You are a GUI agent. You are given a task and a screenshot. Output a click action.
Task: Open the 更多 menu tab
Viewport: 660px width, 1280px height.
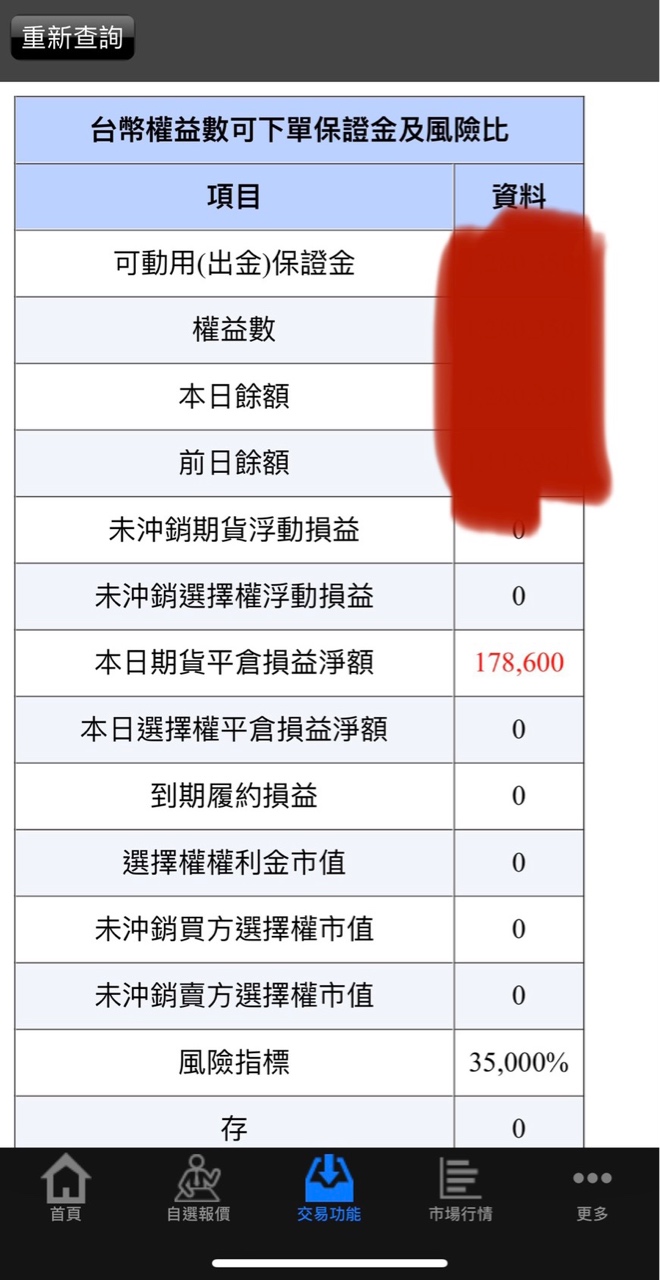tap(592, 1189)
